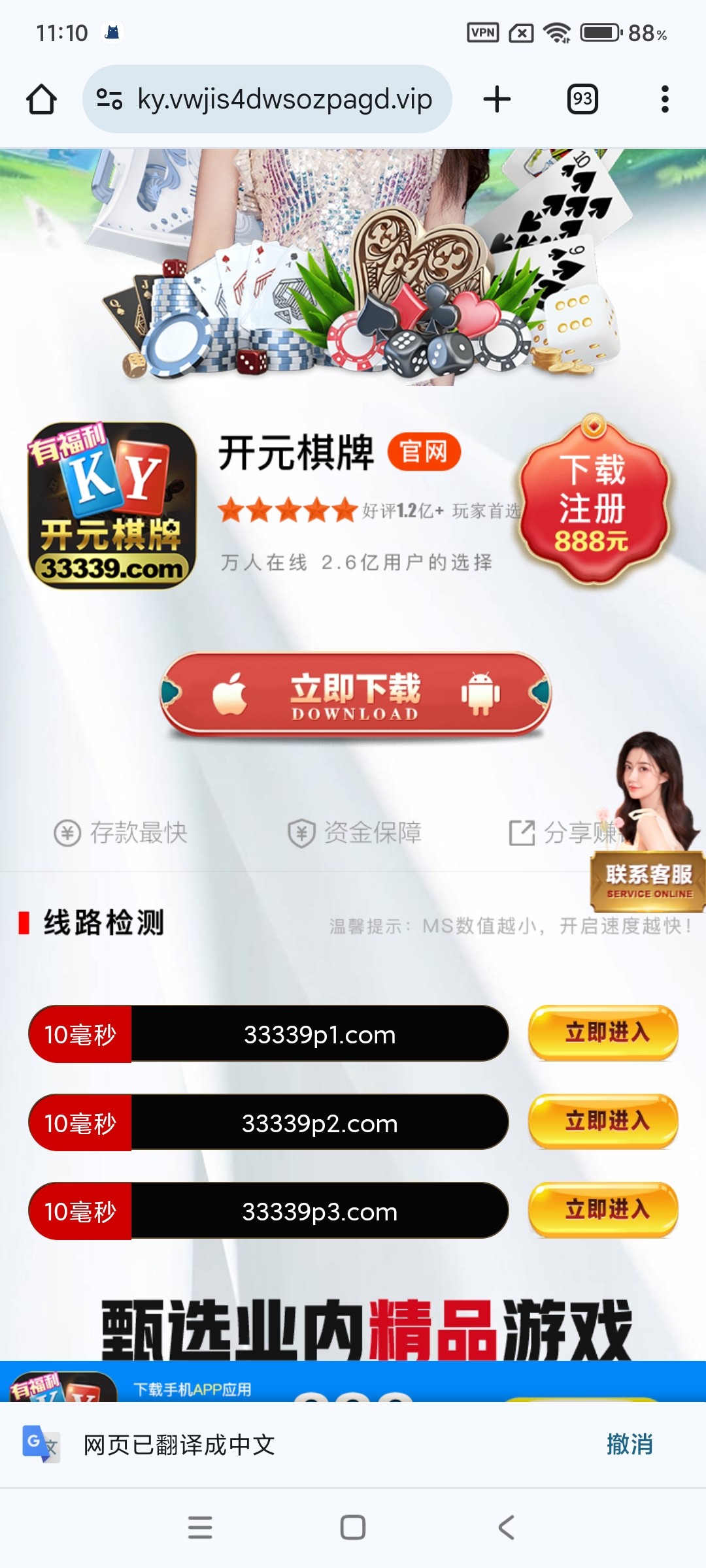Image resolution: width=706 pixels, height=1568 pixels.
Task: Open the tab switcher showing 93 tabs
Action: point(582,99)
